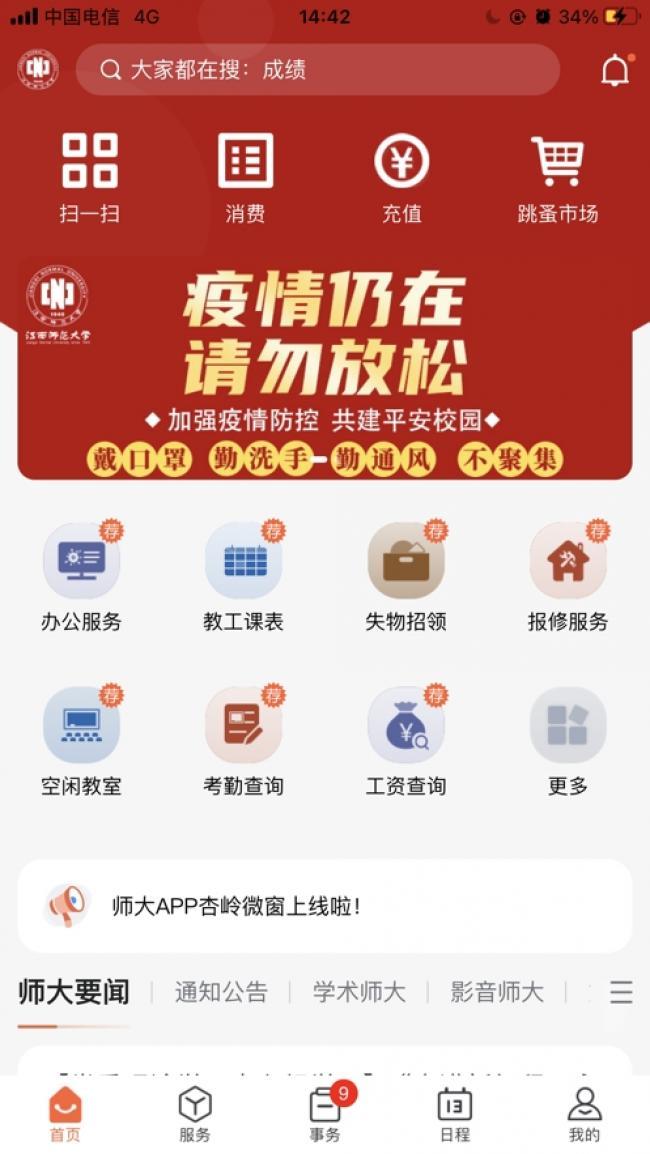The height and width of the screenshot is (1154, 650).
Task: Open the notifications bell
Action: pos(615,71)
